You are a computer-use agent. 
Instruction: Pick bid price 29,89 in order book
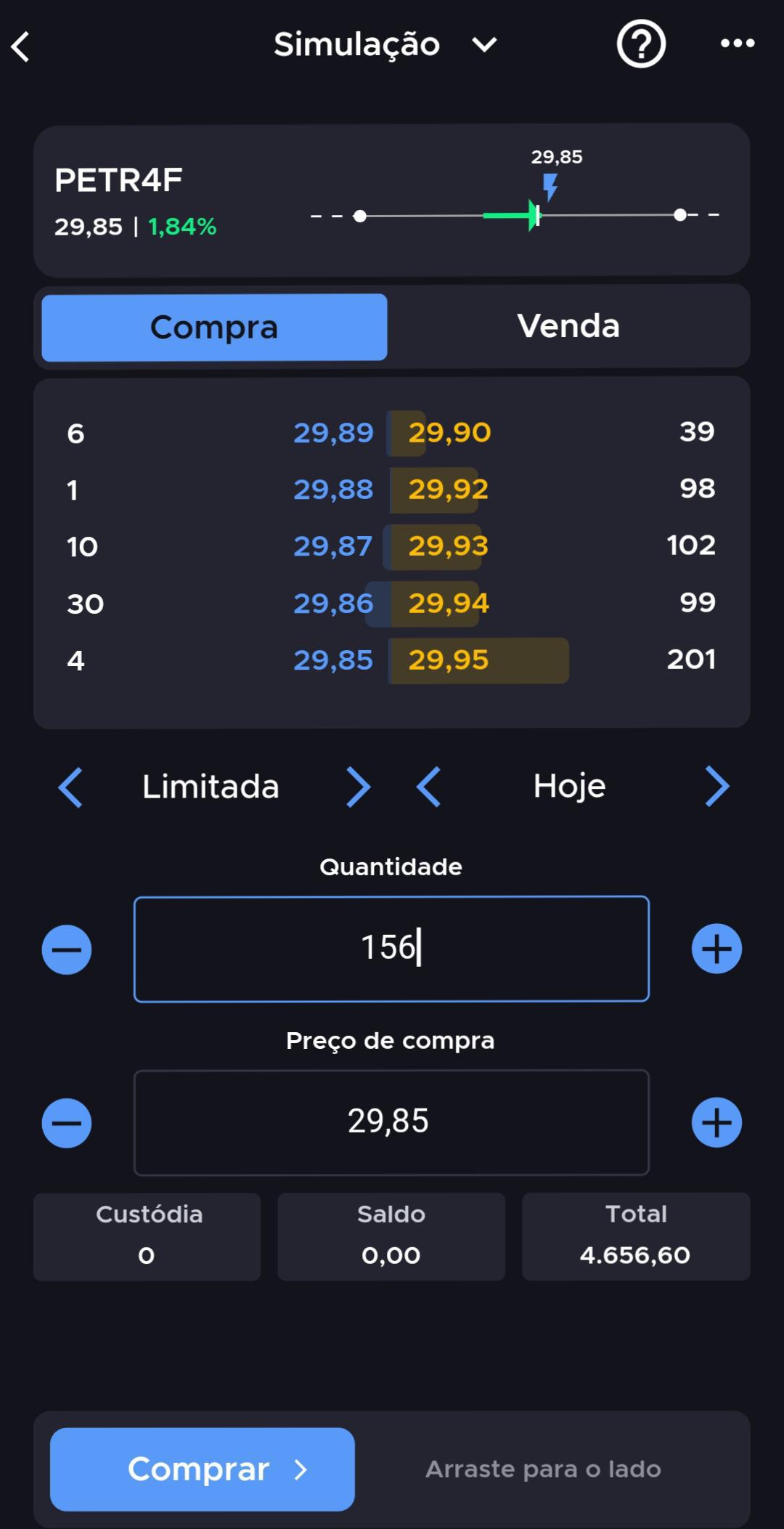click(333, 433)
